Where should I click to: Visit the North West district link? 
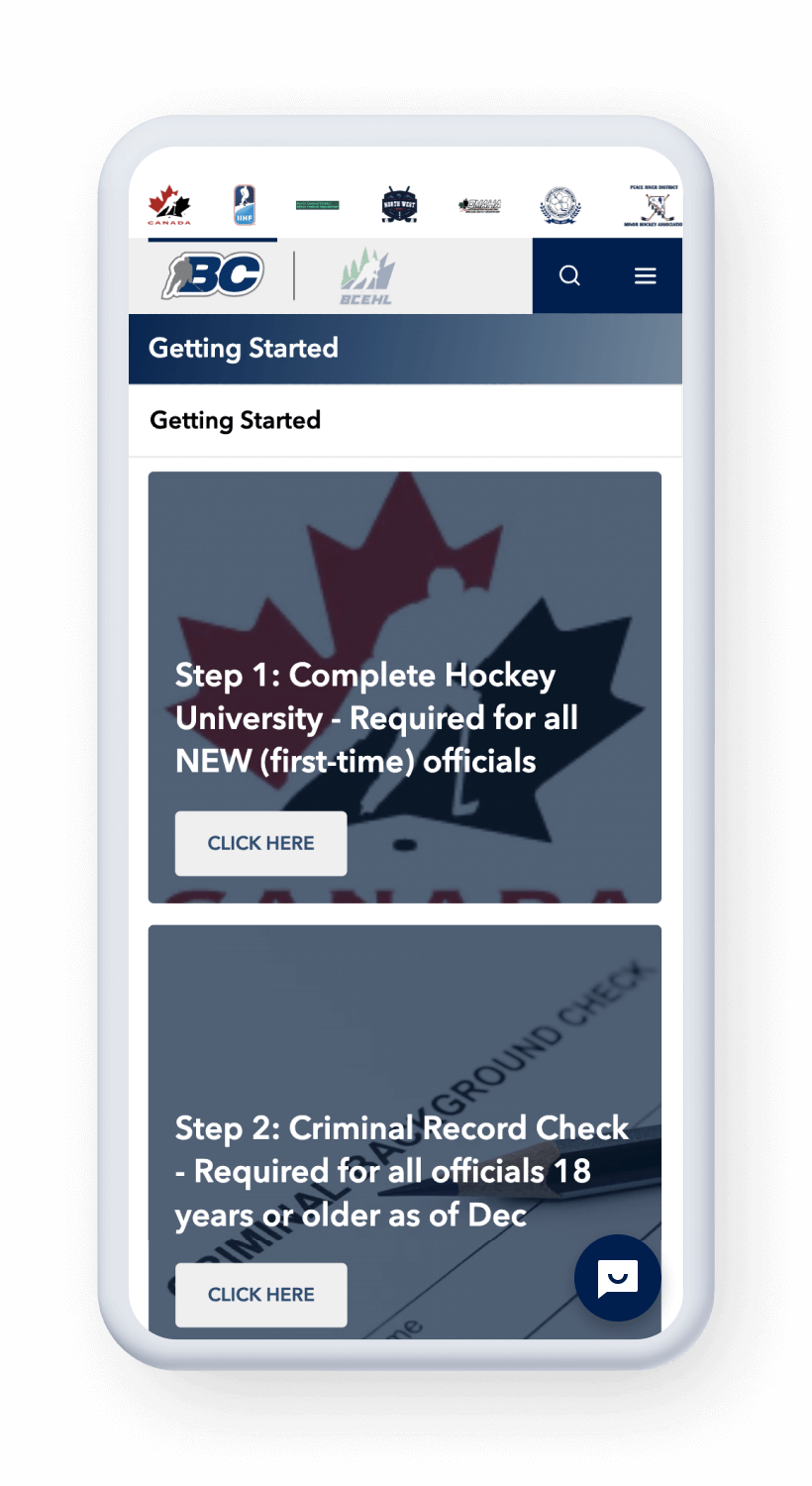[x=399, y=205]
